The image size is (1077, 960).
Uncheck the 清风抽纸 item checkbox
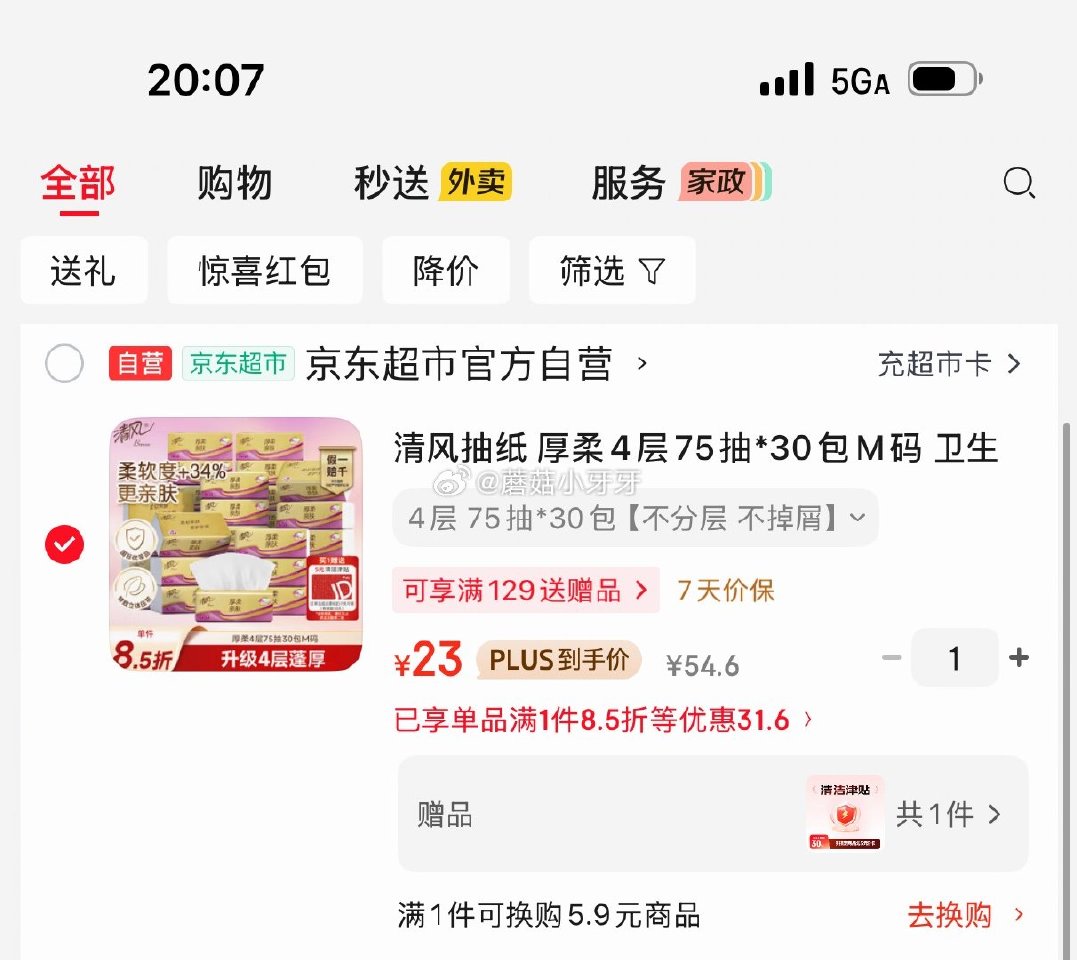click(x=65, y=545)
